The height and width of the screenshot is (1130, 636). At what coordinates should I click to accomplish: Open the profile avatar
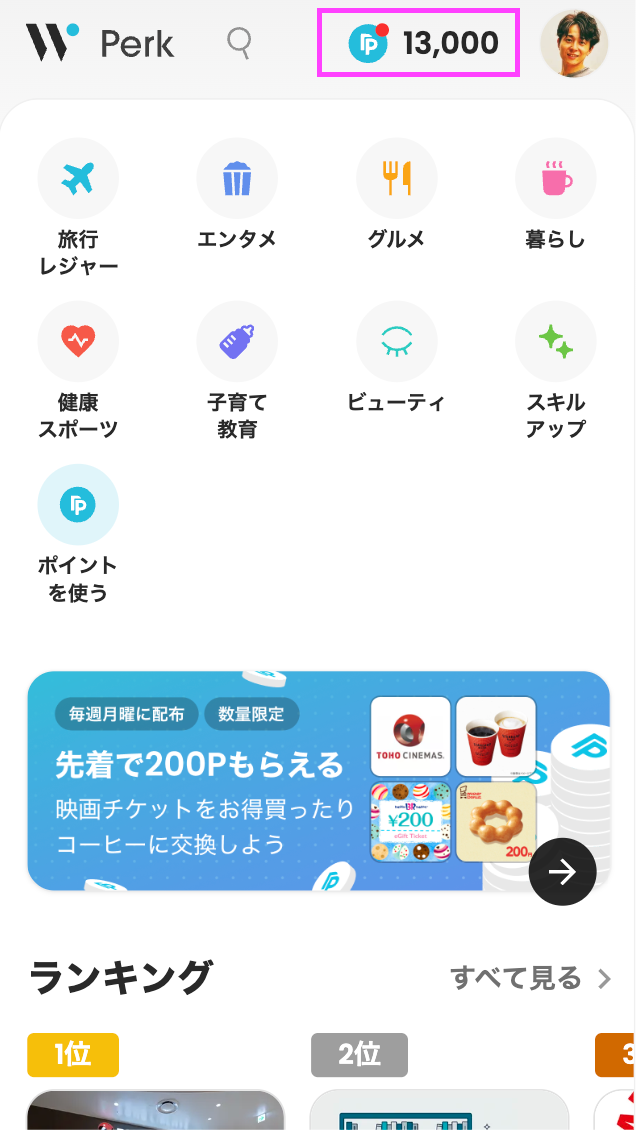573,44
